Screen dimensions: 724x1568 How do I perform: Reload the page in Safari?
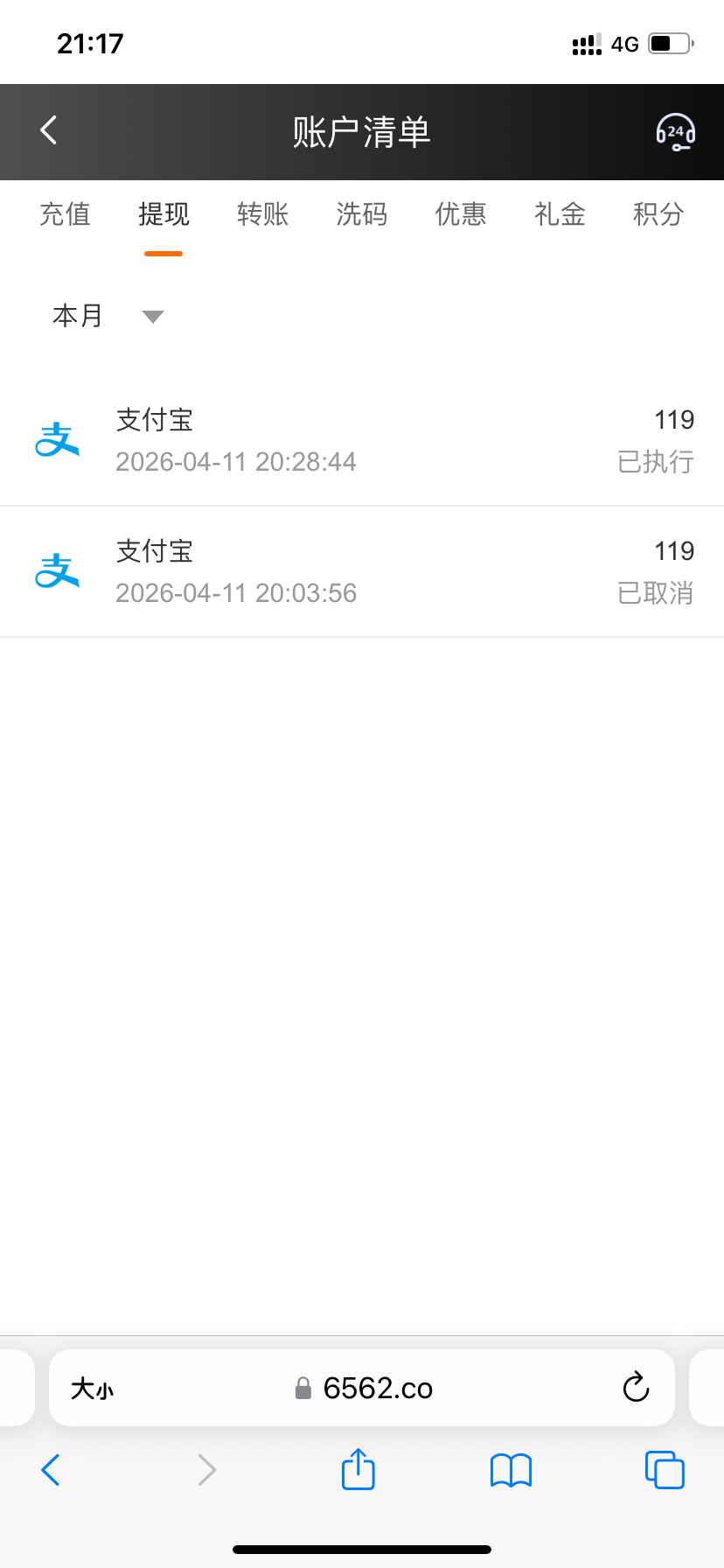(x=636, y=1388)
